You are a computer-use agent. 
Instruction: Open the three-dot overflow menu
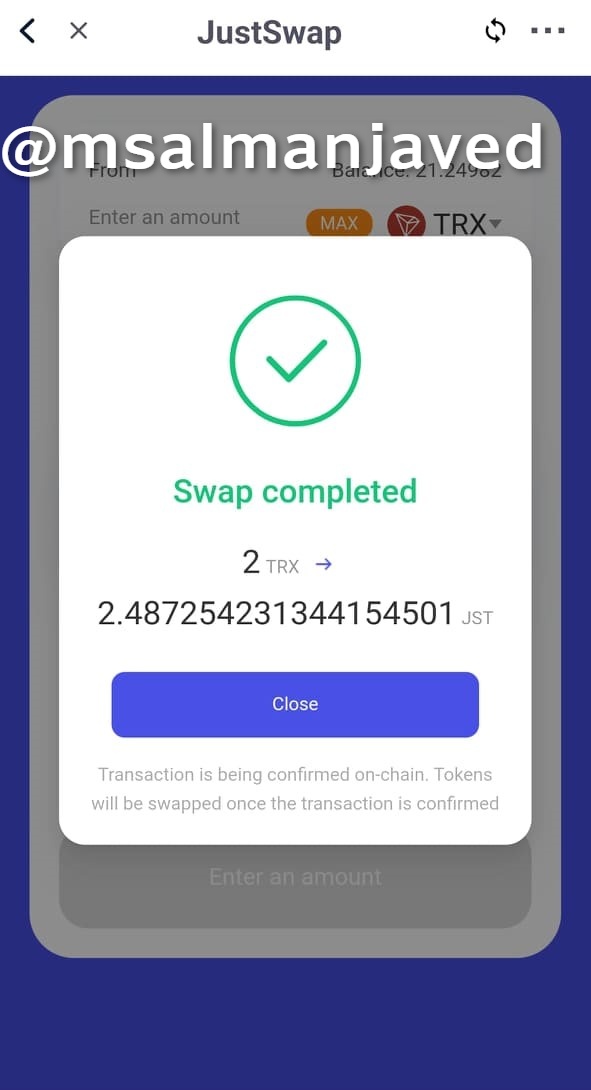pos(548,31)
